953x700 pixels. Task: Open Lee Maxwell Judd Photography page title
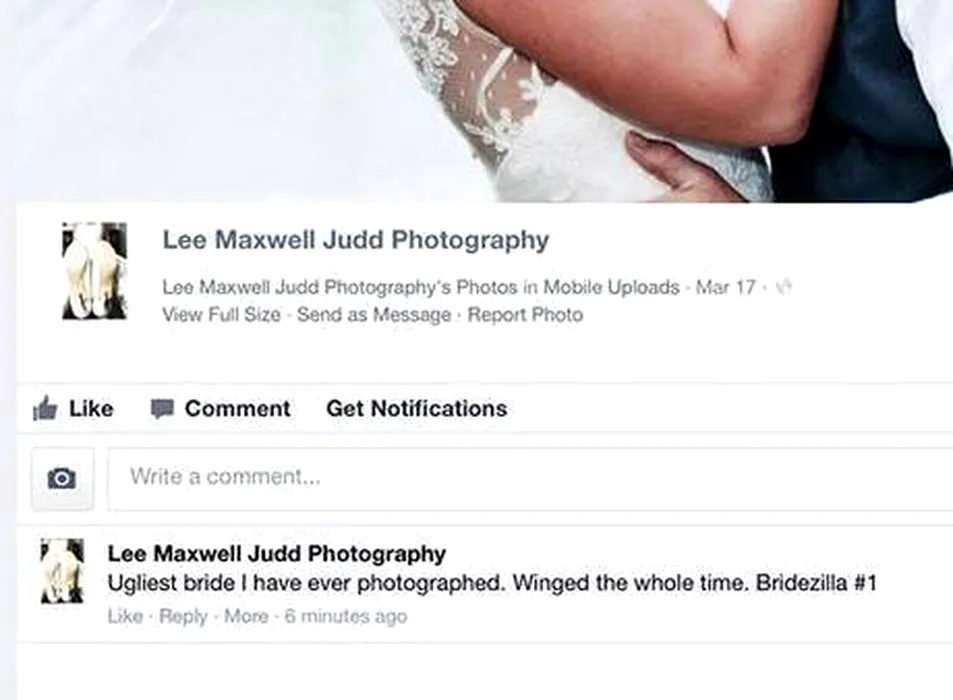point(355,241)
